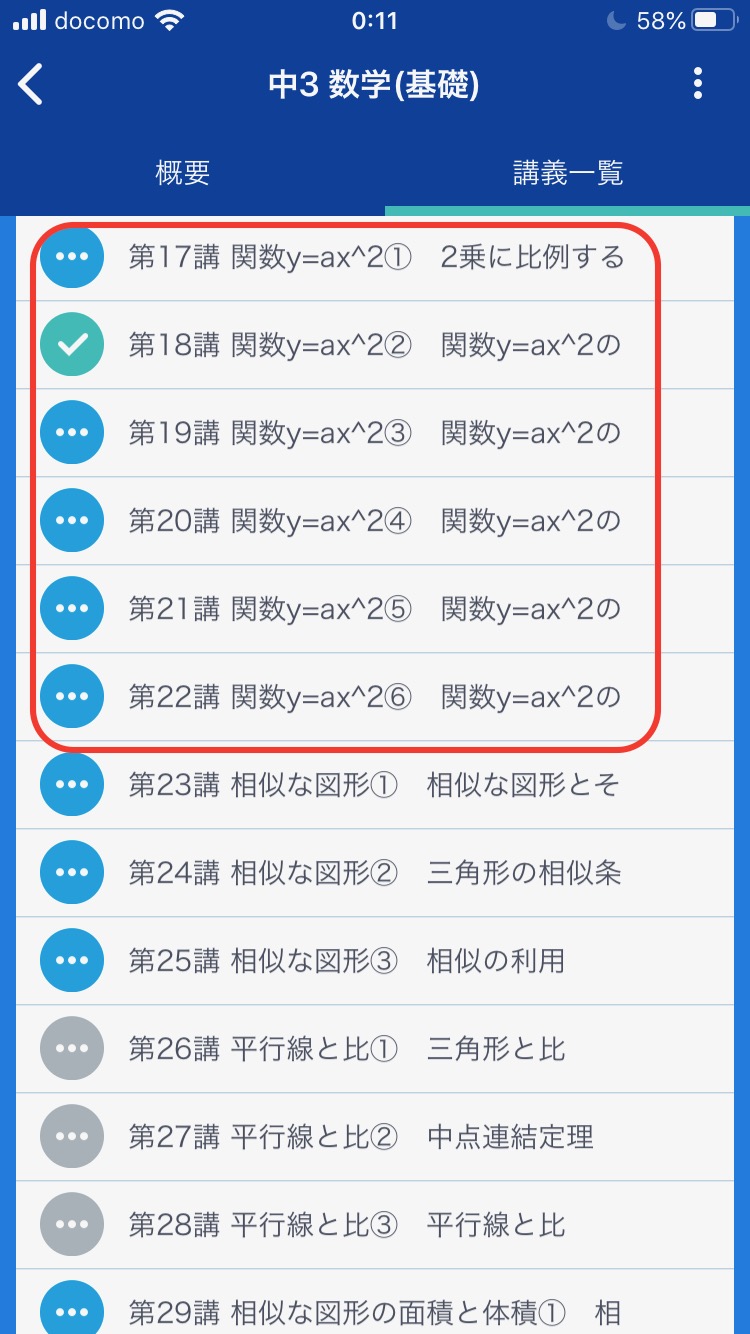Select the 講義一覧 tab
This screenshot has width=750, height=1334.
coord(567,173)
